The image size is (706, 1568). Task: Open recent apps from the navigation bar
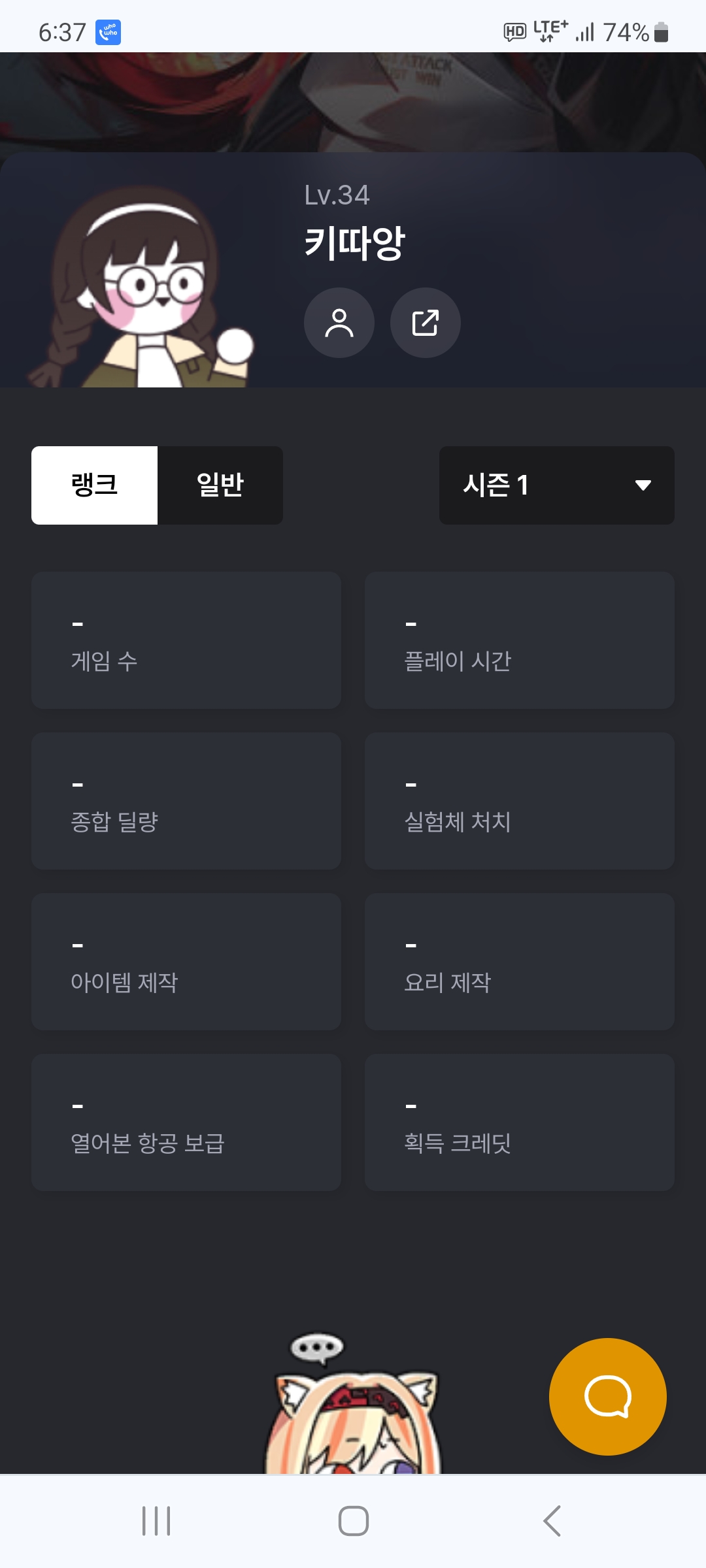pyautogui.click(x=156, y=1521)
